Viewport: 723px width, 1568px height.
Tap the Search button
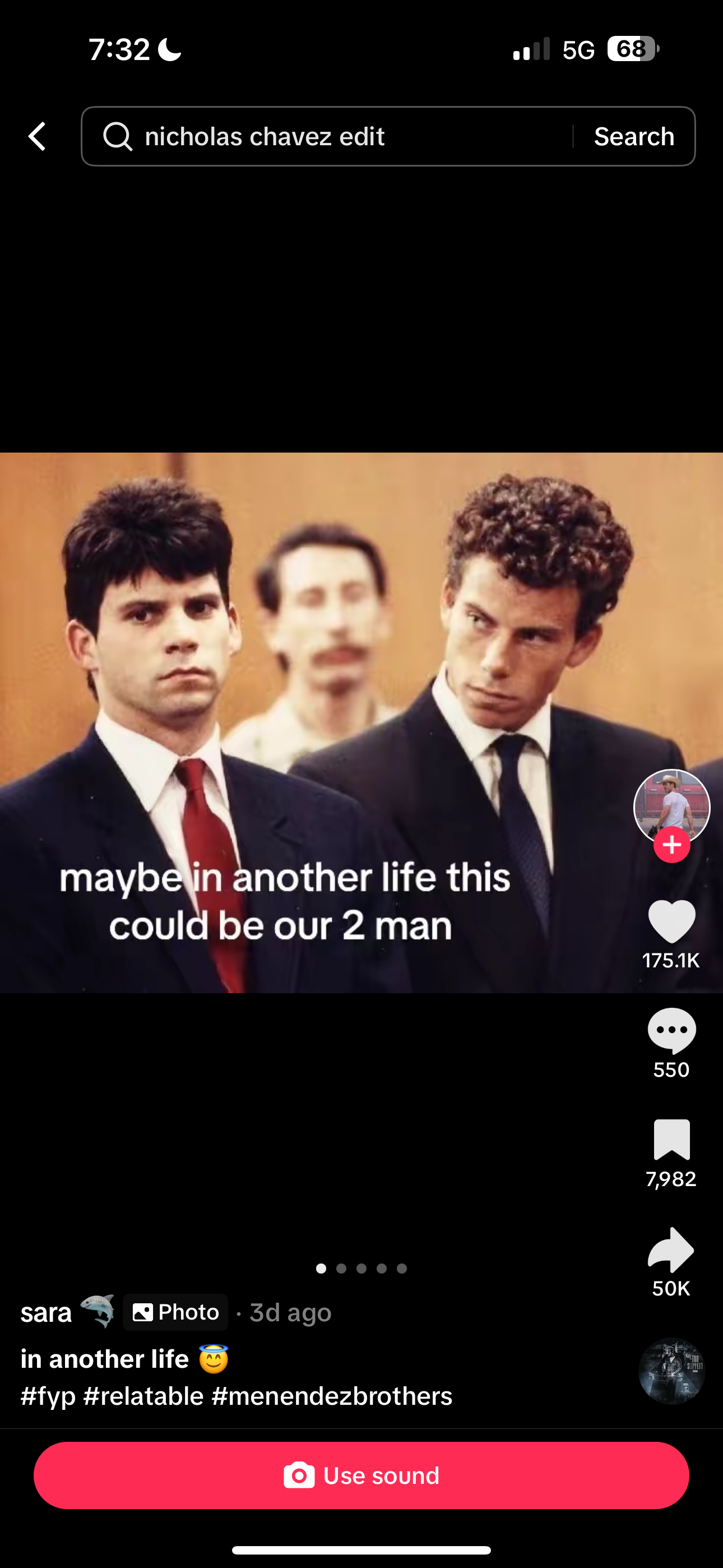click(634, 136)
